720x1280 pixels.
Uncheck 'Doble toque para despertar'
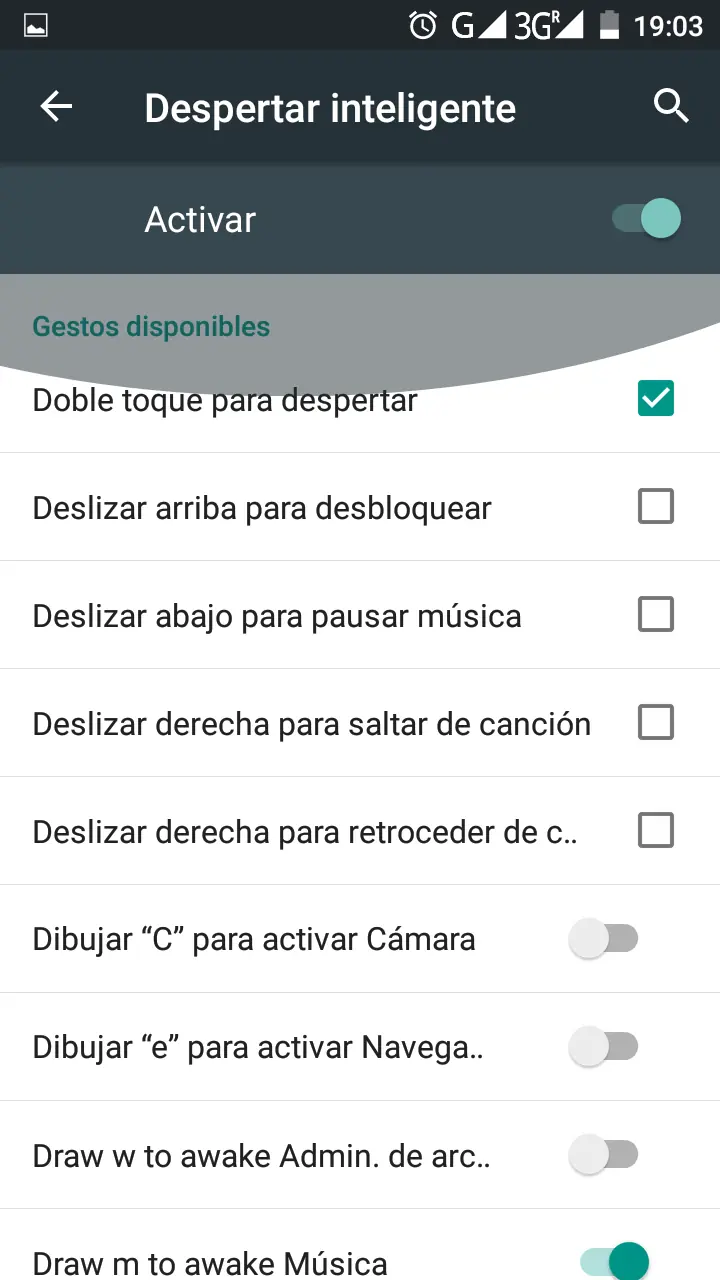tap(656, 398)
